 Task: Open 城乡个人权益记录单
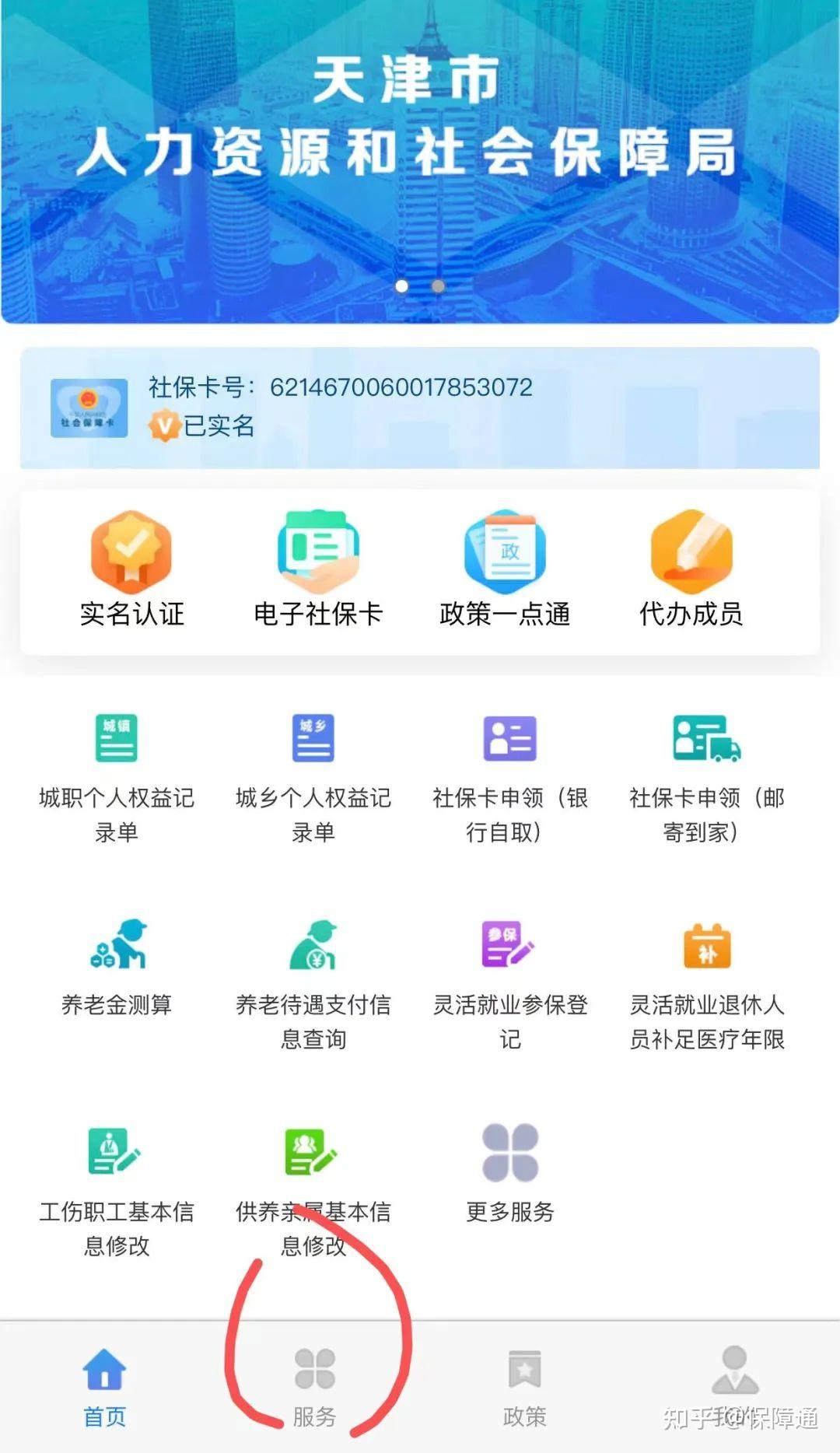pyautogui.click(x=313, y=779)
